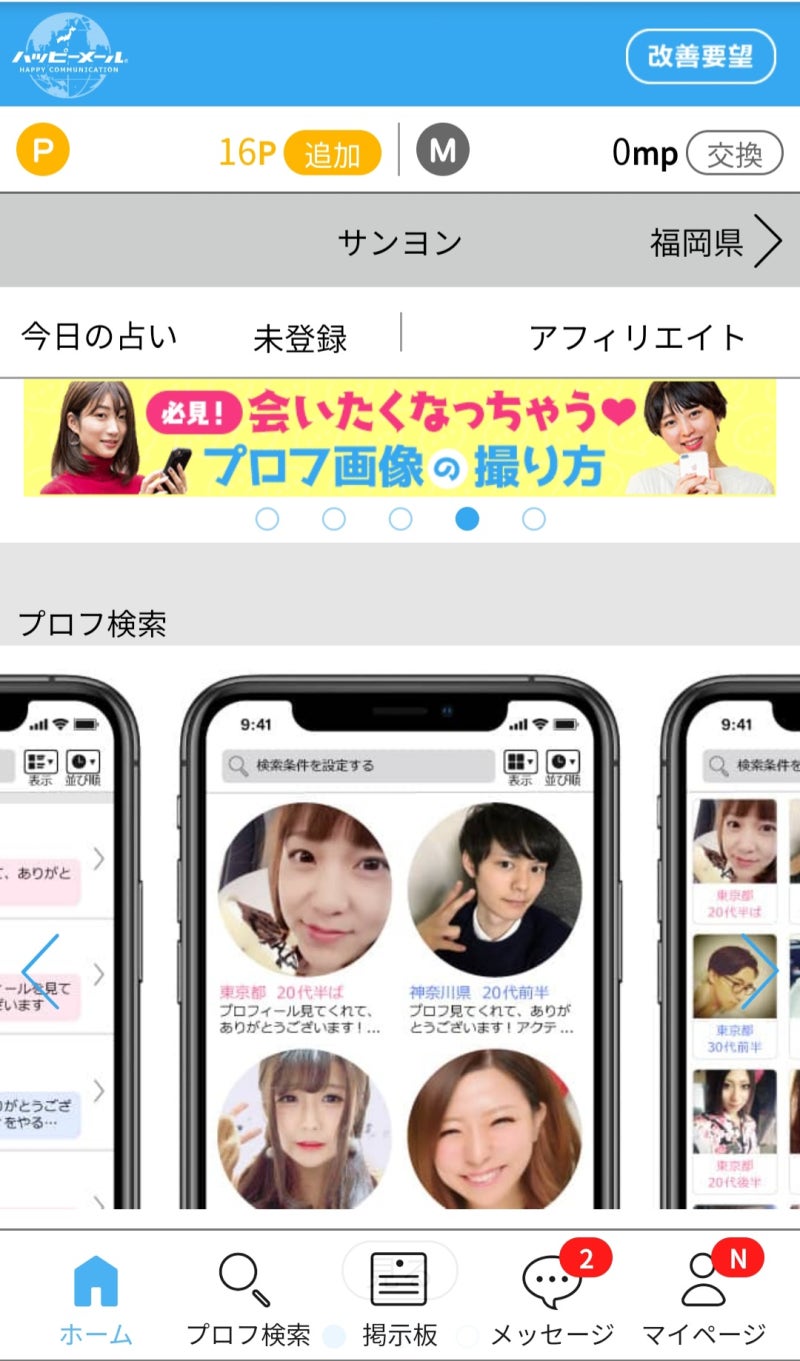The image size is (800, 1361).
Task: Tap the grey M miles icon
Action: coord(442,151)
